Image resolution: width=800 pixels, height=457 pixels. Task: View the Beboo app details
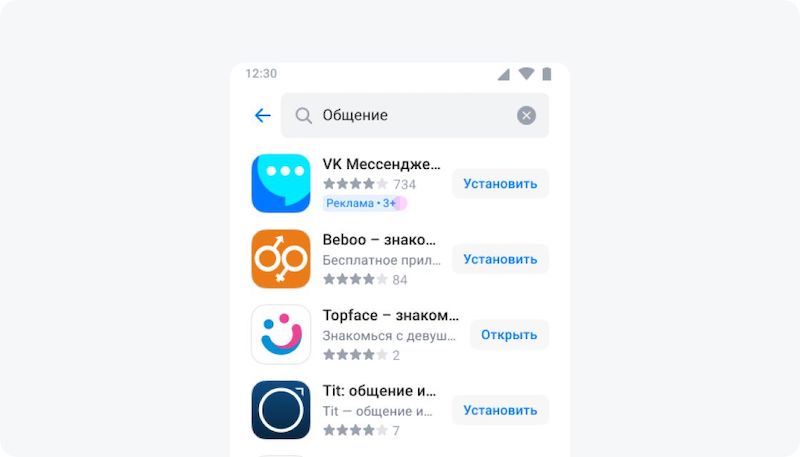click(x=378, y=240)
